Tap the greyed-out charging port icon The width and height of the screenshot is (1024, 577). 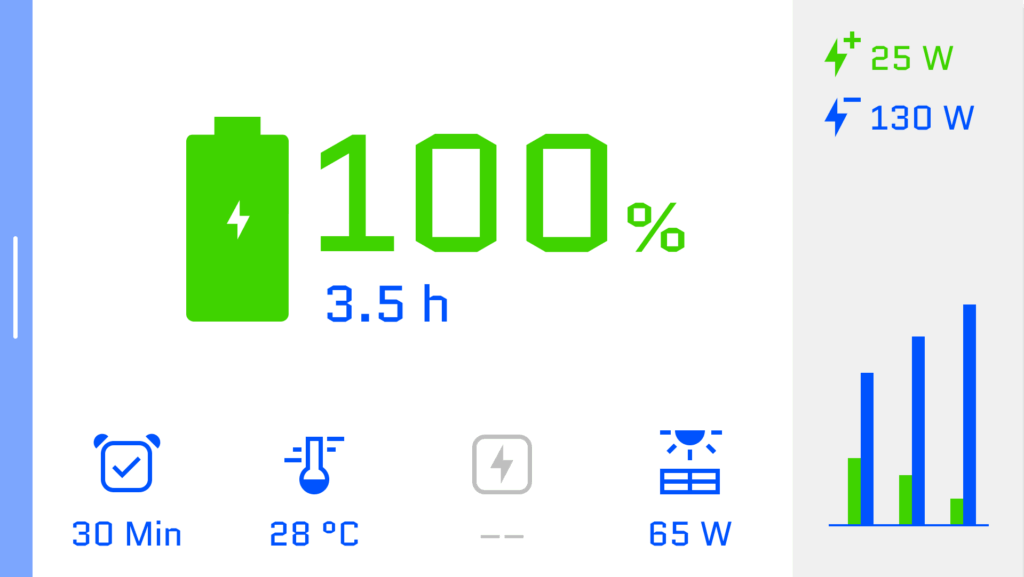(501, 464)
